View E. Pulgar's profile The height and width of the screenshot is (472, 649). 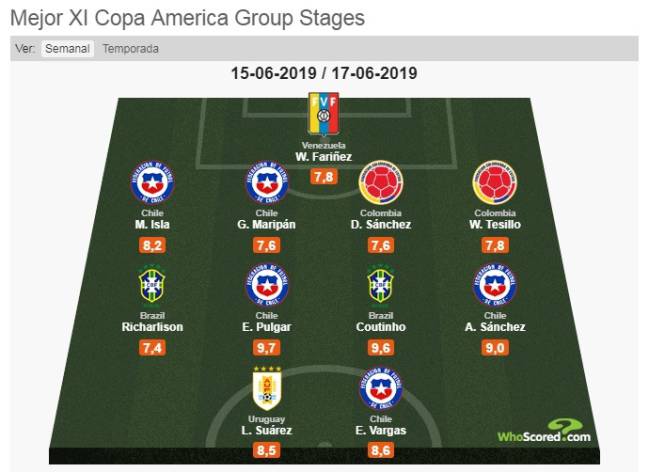click(268, 326)
